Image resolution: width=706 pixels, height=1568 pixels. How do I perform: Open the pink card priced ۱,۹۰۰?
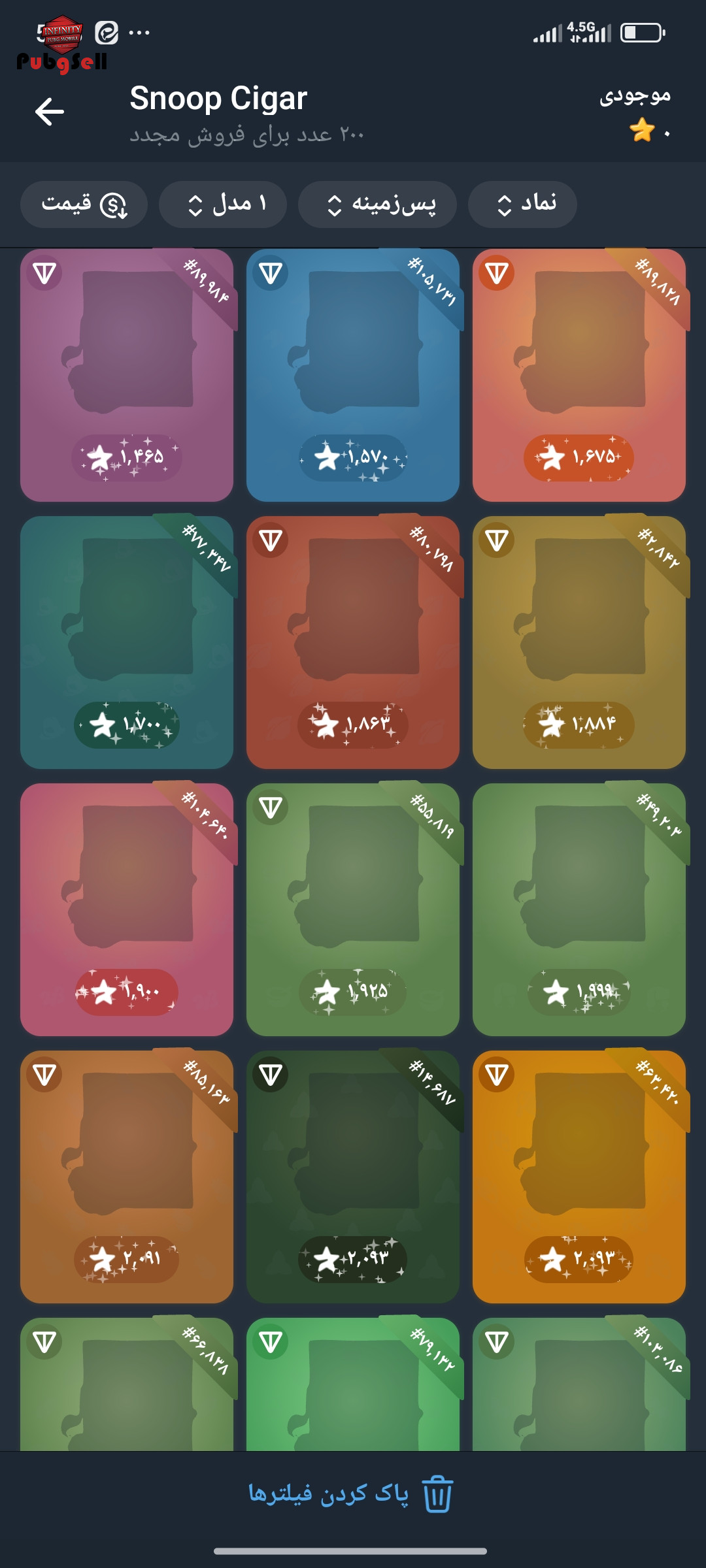(x=127, y=909)
